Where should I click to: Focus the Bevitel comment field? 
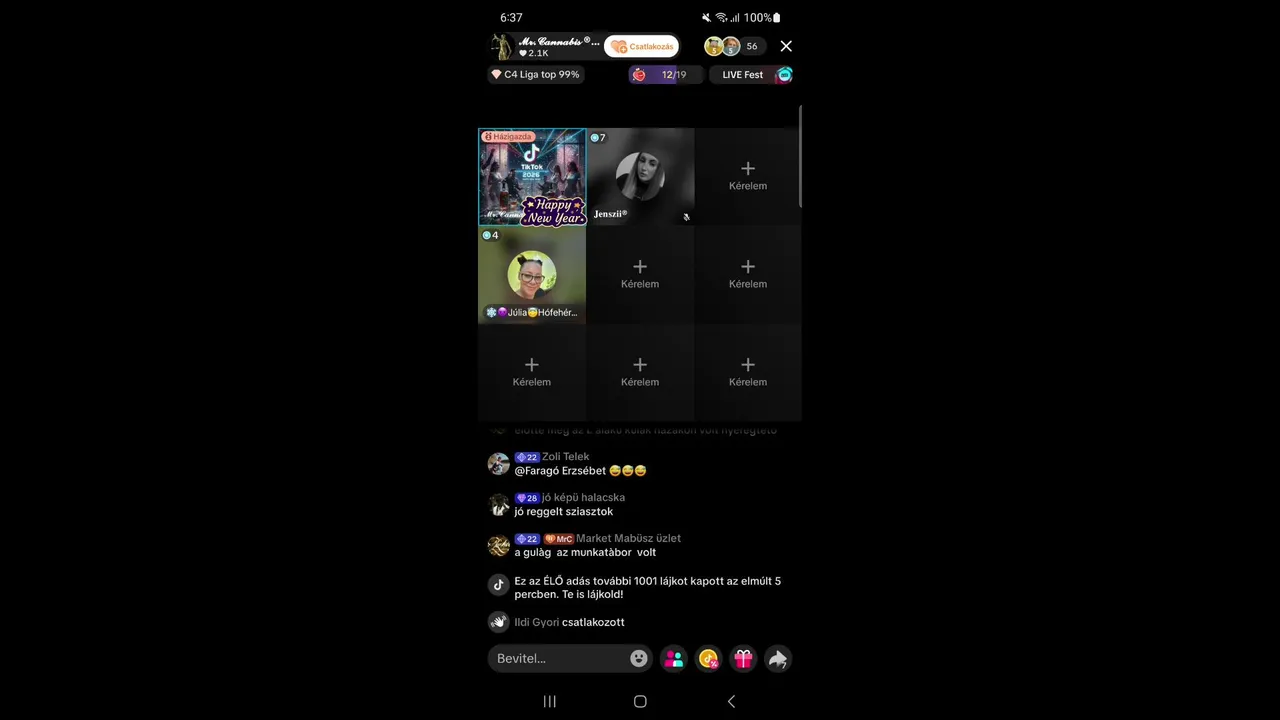(x=558, y=658)
